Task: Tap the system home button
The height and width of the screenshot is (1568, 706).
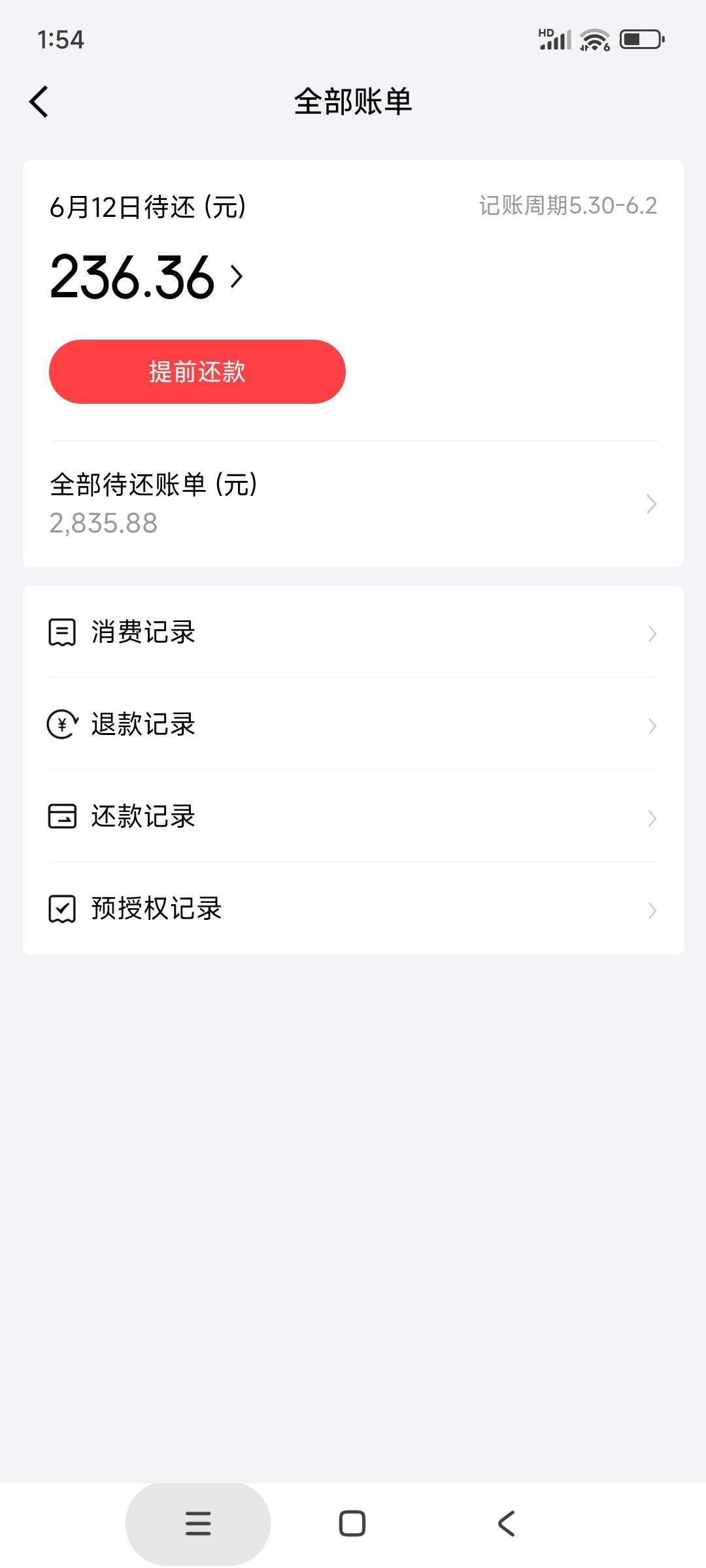Action: (352, 1524)
